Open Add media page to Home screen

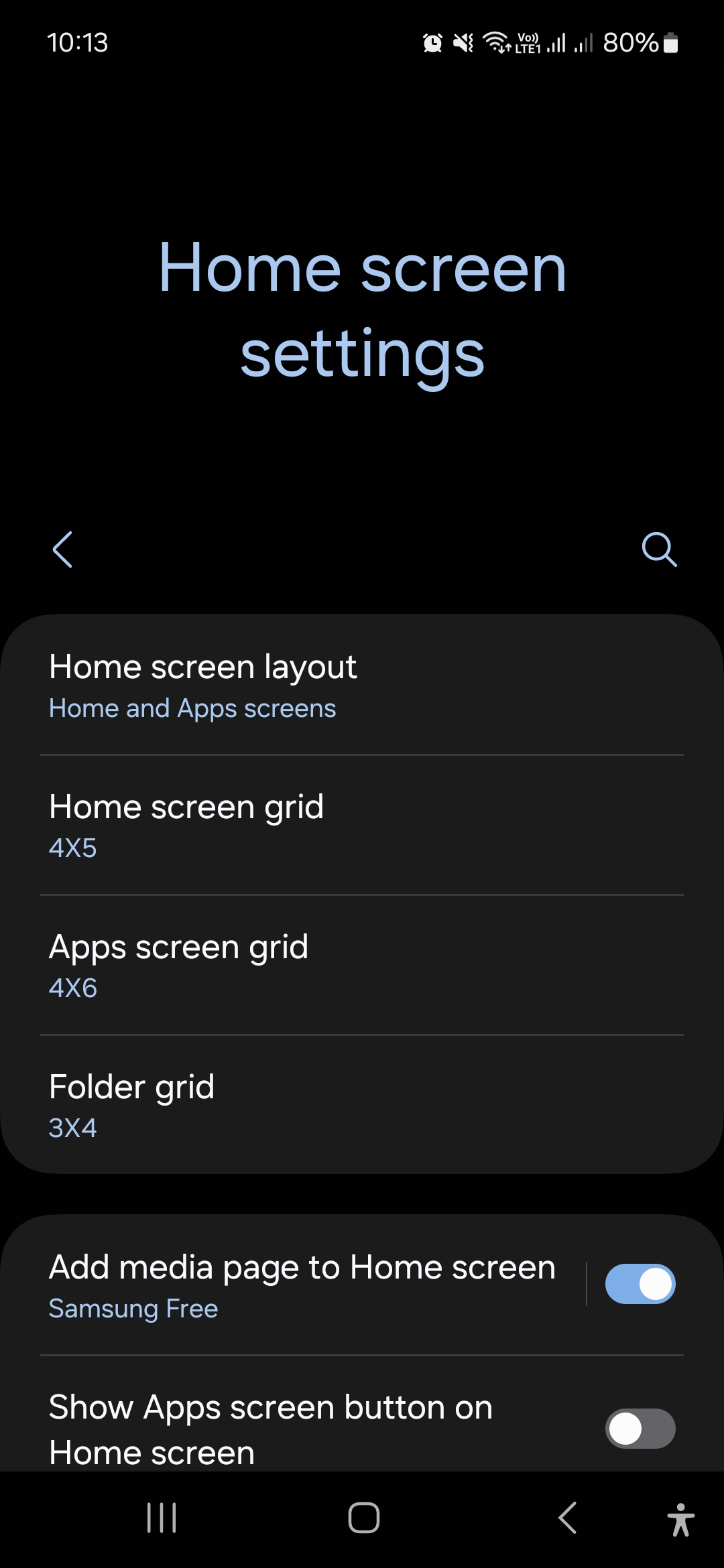click(x=302, y=1285)
